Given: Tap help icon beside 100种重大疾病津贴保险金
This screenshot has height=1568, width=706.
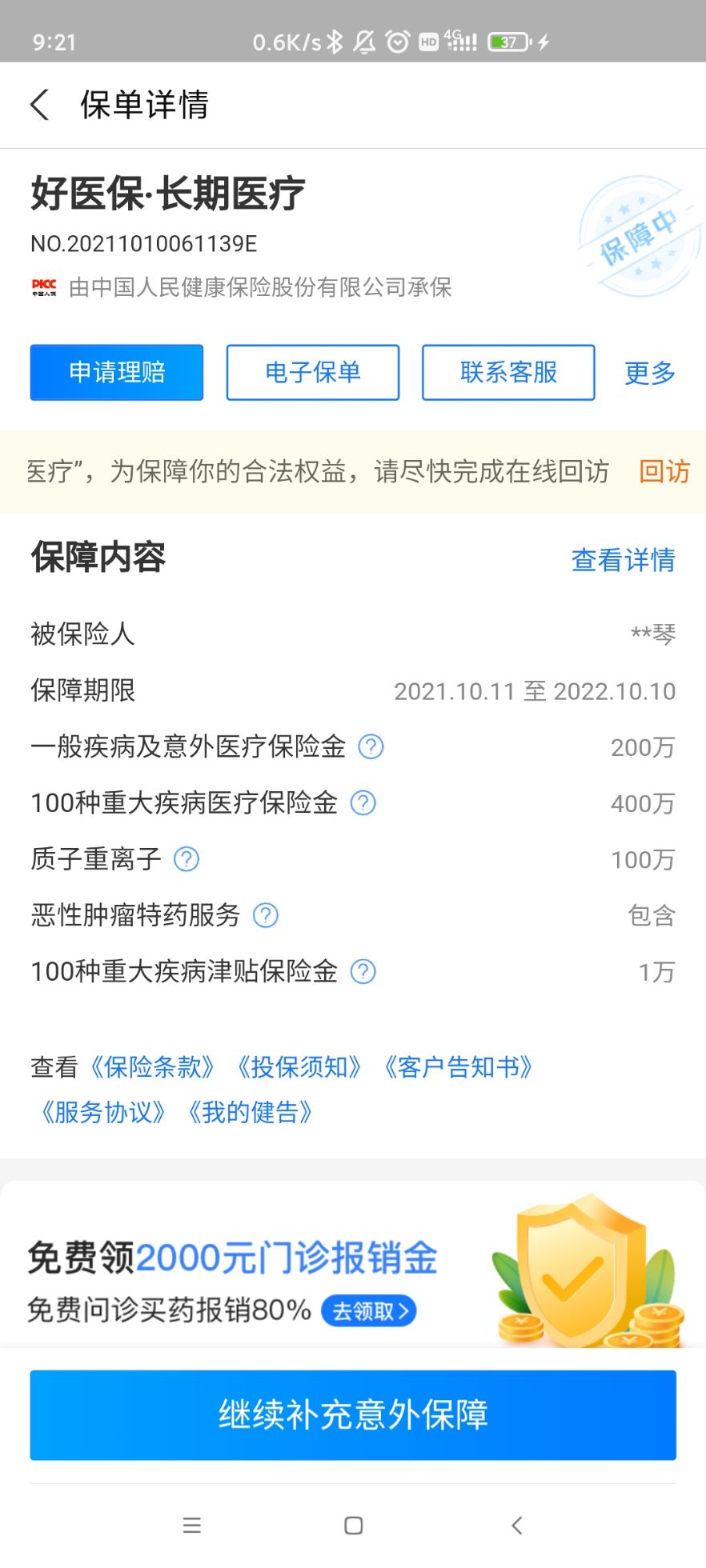Looking at the screenshot, I should 363,971.
